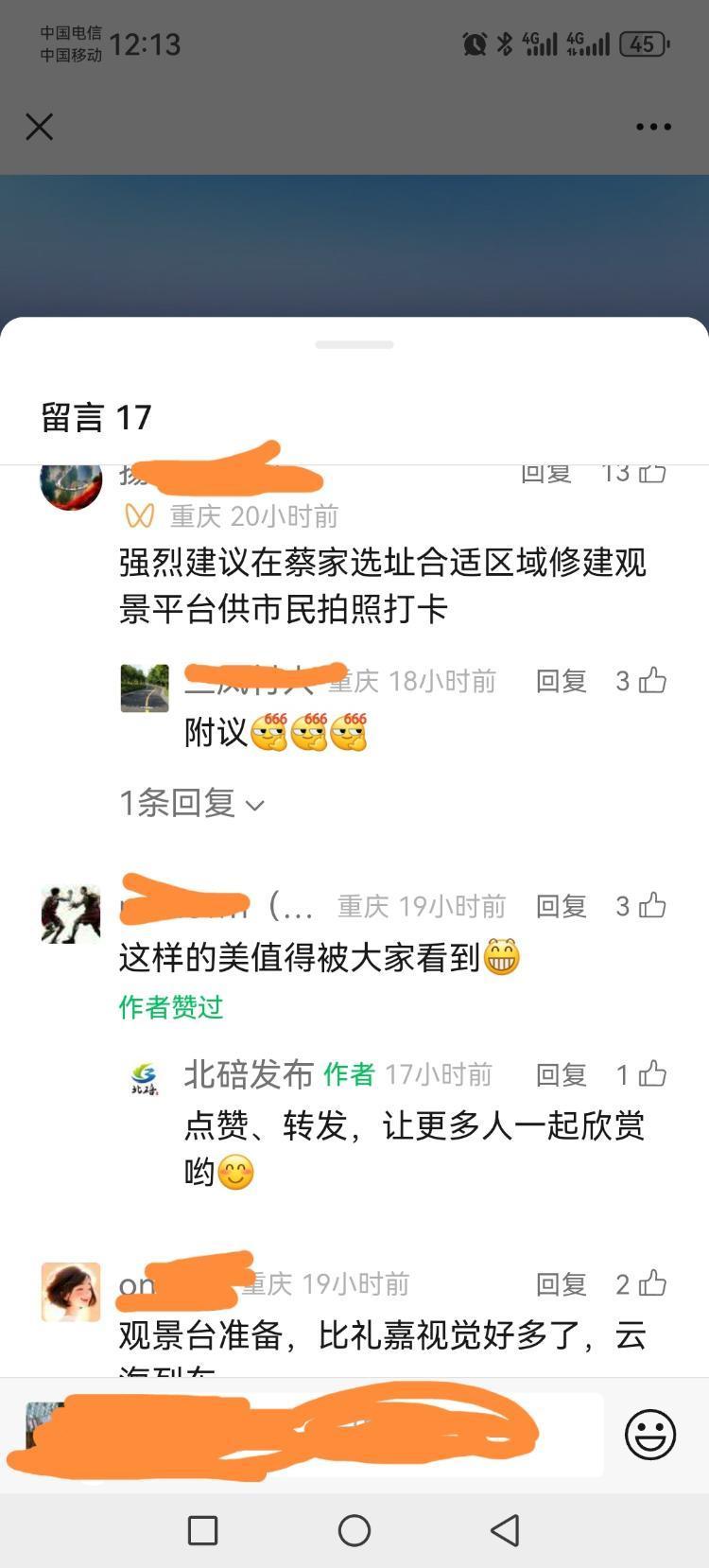Like the 强烈建议在蔡家 comment
This screenshot has width=709, height=1568.
(x=652, y=472)
